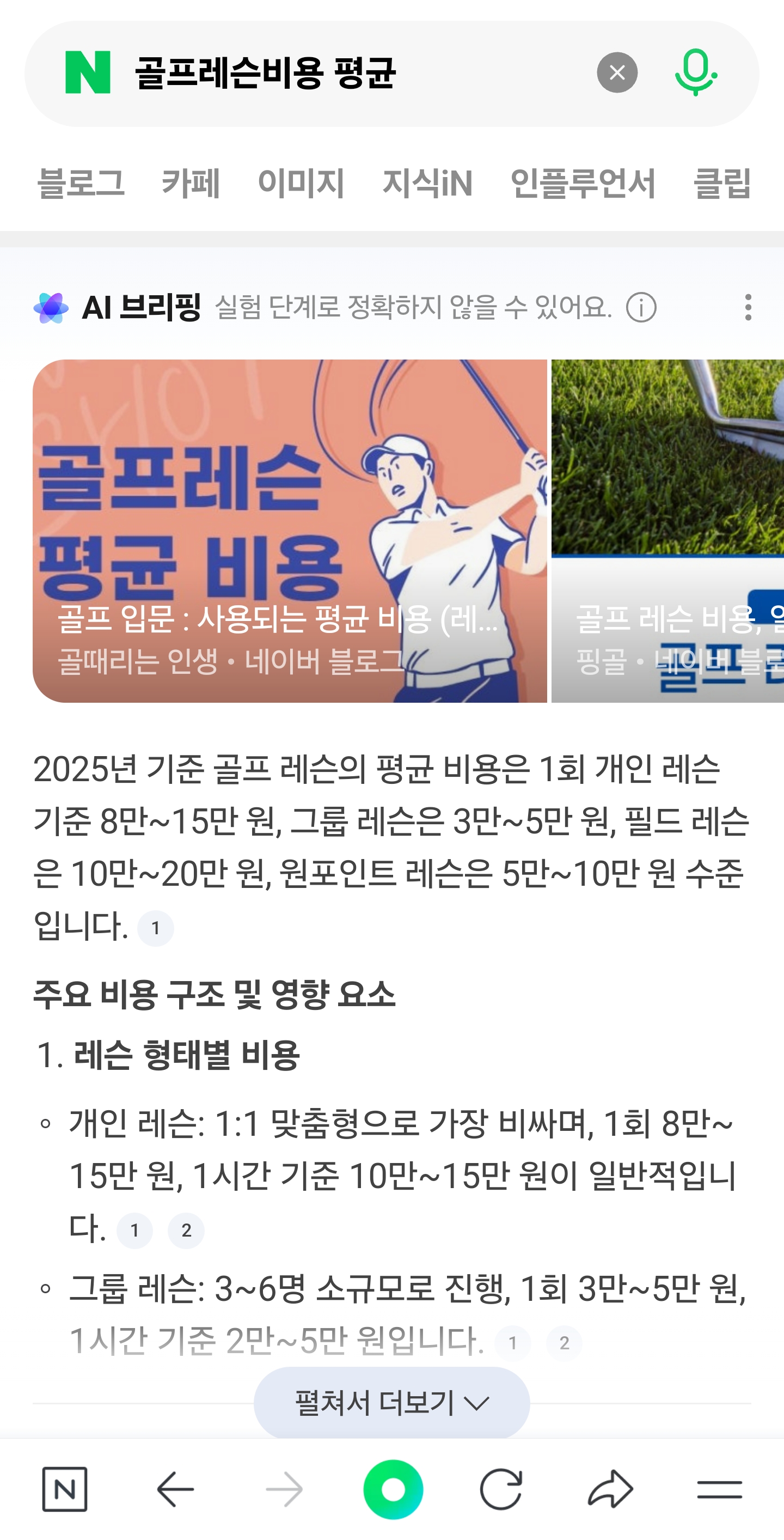The image size is (784, 1540).
Task: Start voice search with the microphone
Action: click(696, 73)
